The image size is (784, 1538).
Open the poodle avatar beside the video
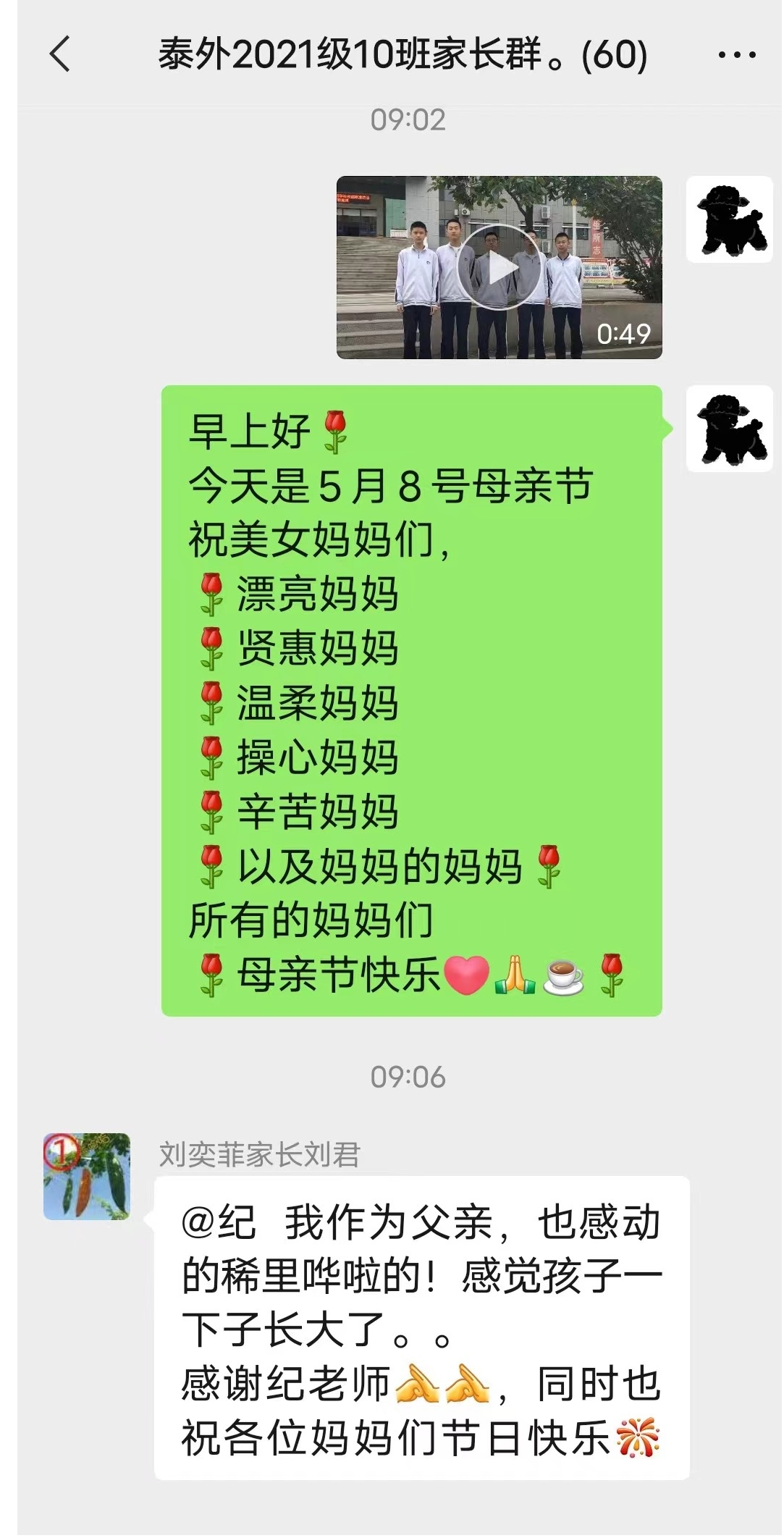click(729, 219)
